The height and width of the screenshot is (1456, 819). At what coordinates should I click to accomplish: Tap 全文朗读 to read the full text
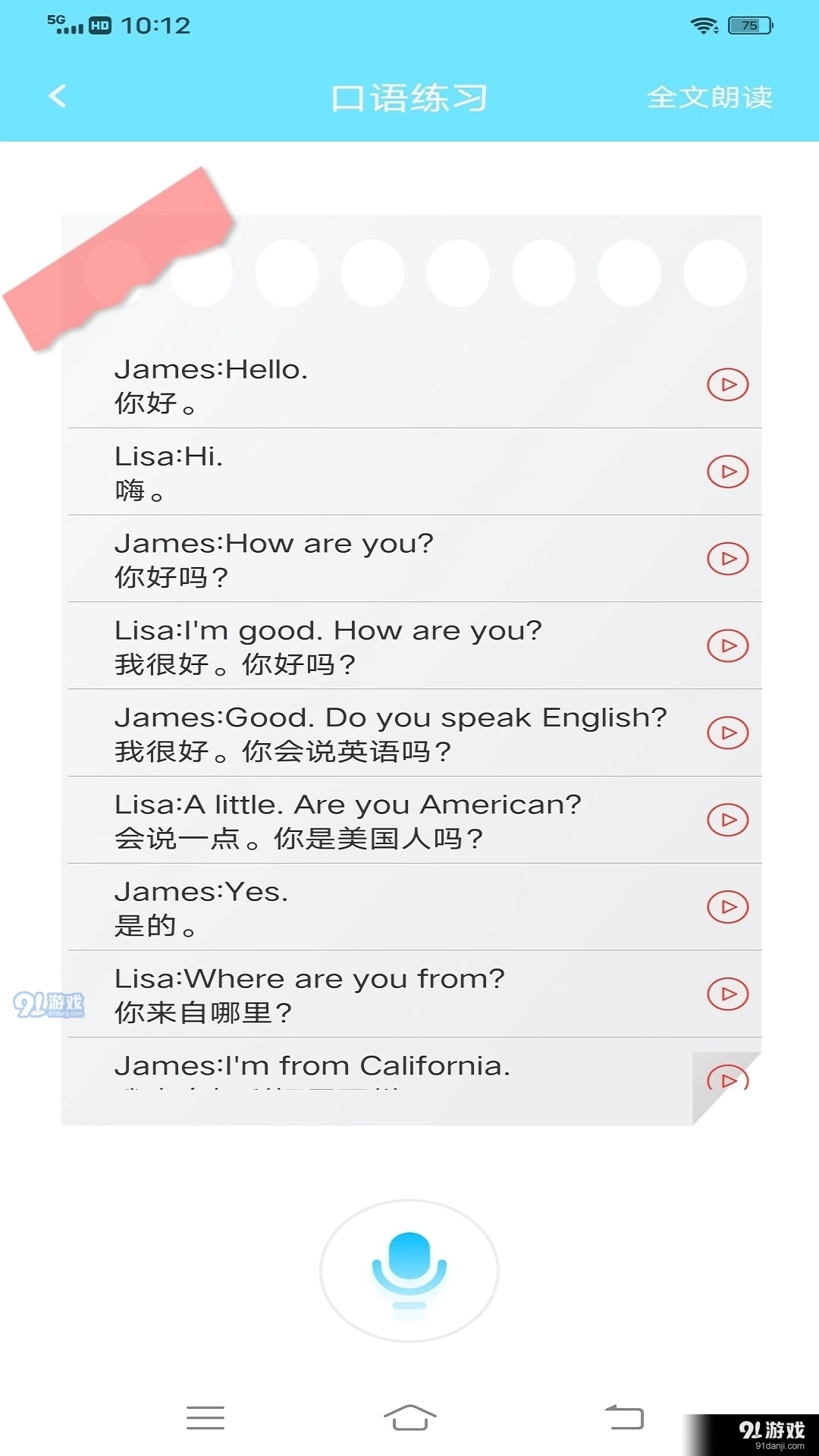click(709, 97)
